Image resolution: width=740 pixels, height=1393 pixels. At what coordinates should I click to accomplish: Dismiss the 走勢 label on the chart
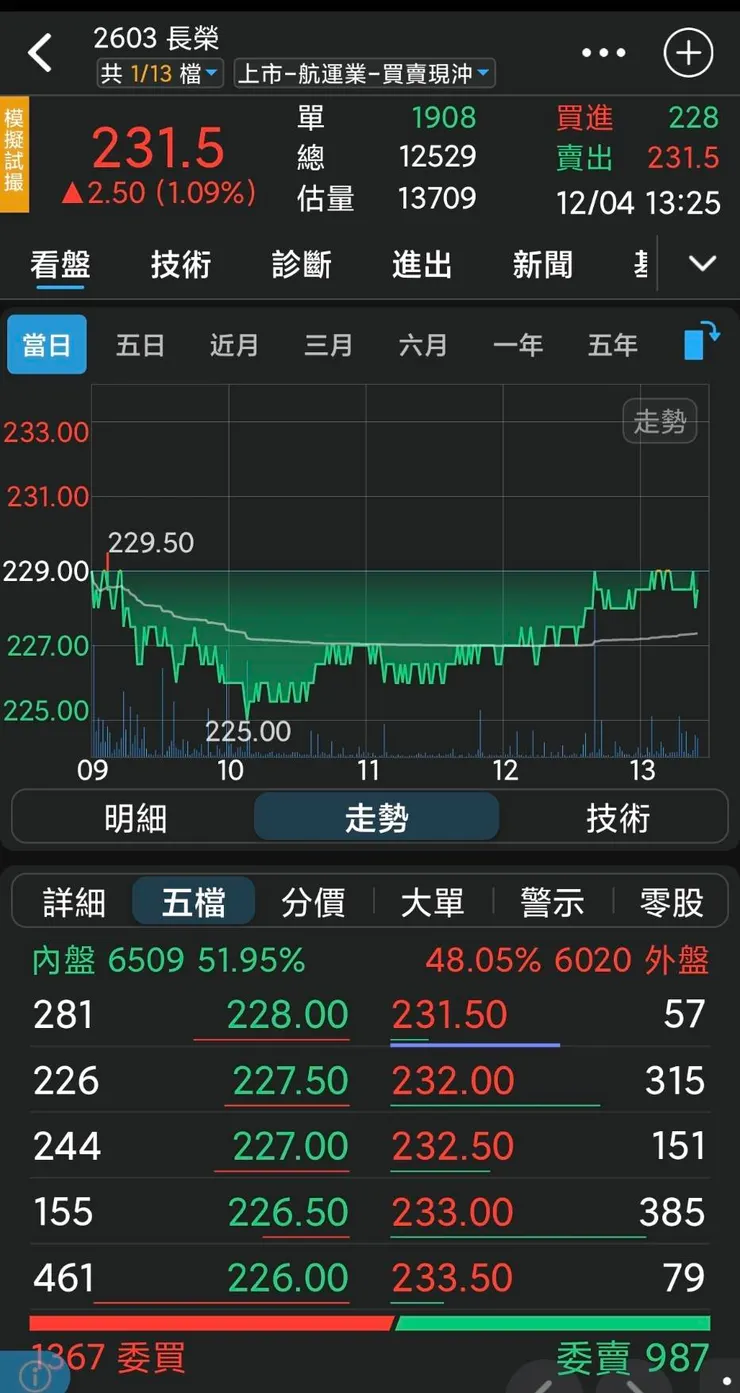click(x=660, y=421)
